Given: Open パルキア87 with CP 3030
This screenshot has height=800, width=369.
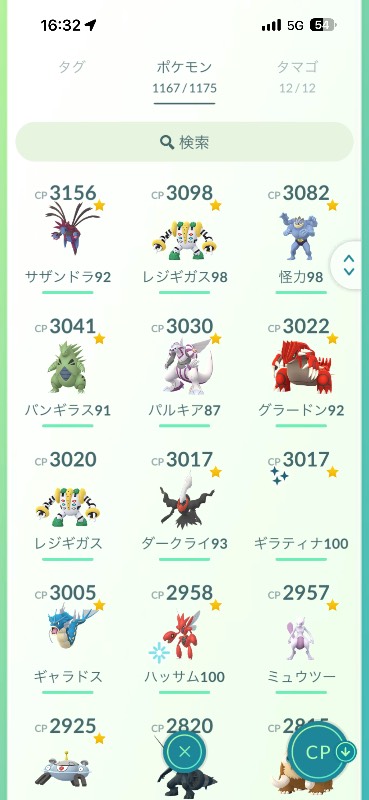Looking at the screenshot, I should pos(184,372).
